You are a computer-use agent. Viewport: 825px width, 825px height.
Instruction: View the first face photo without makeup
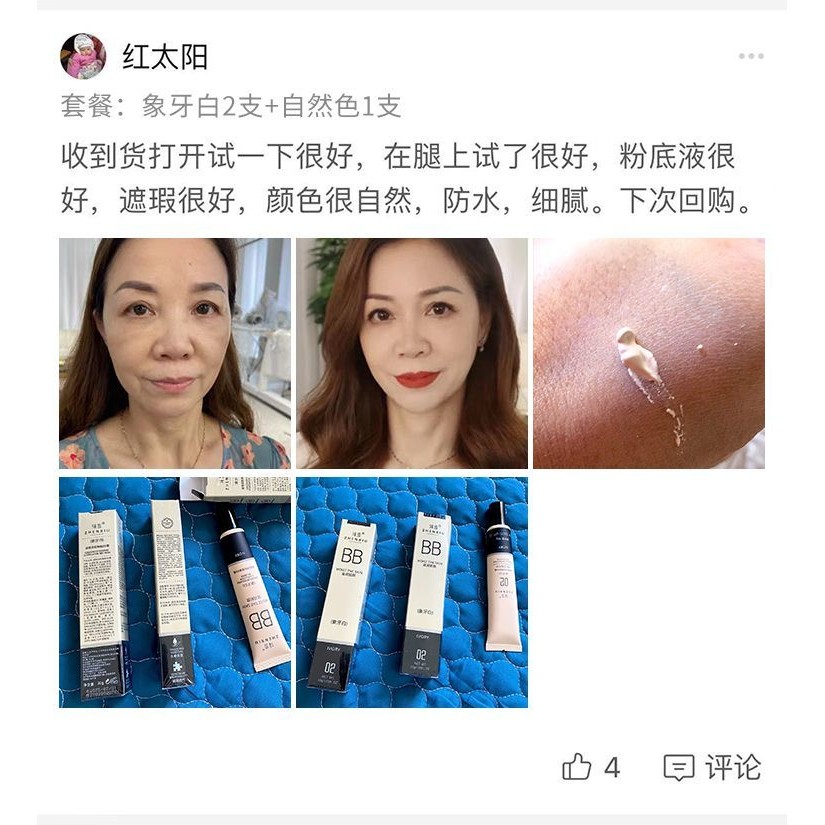tap(175, 353)
